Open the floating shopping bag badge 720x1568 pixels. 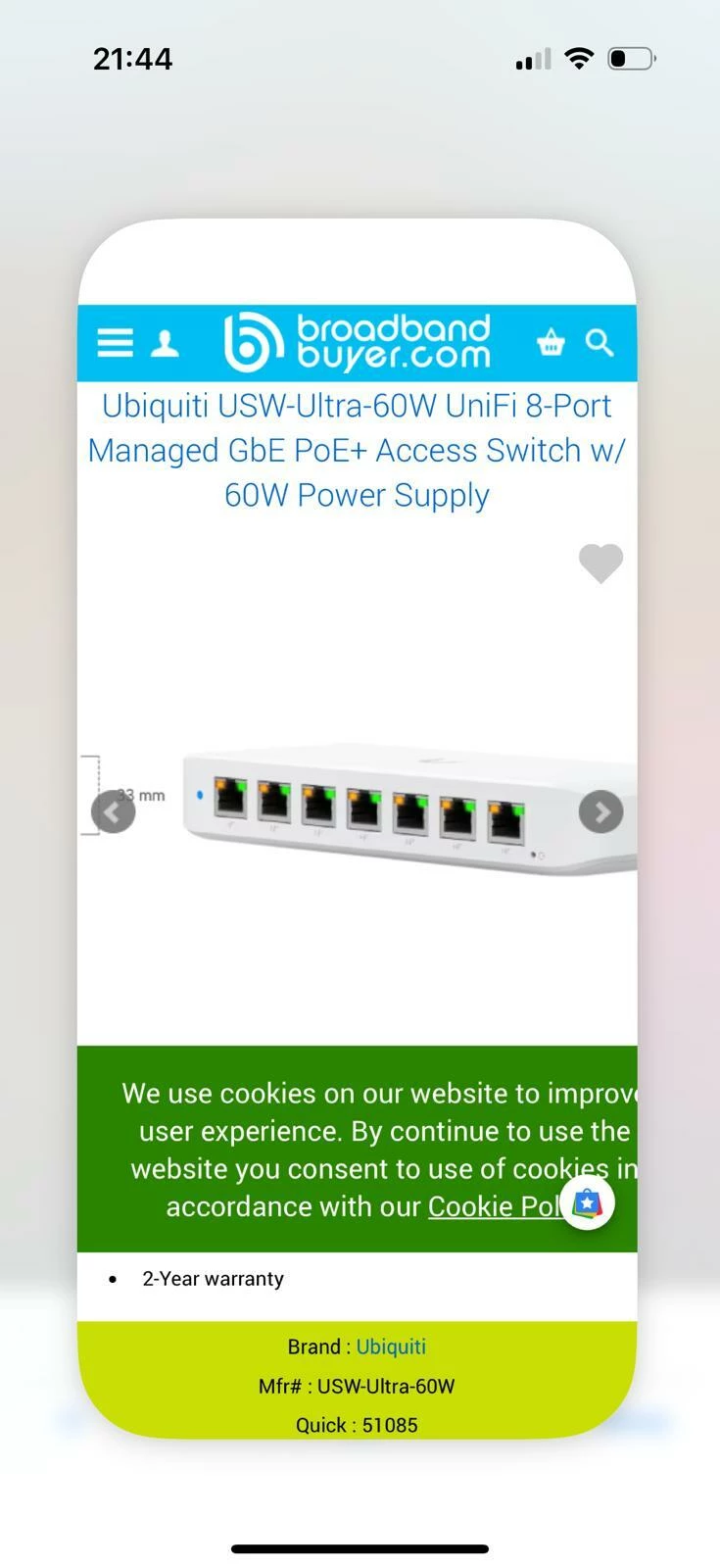(x=587, y=1202)
